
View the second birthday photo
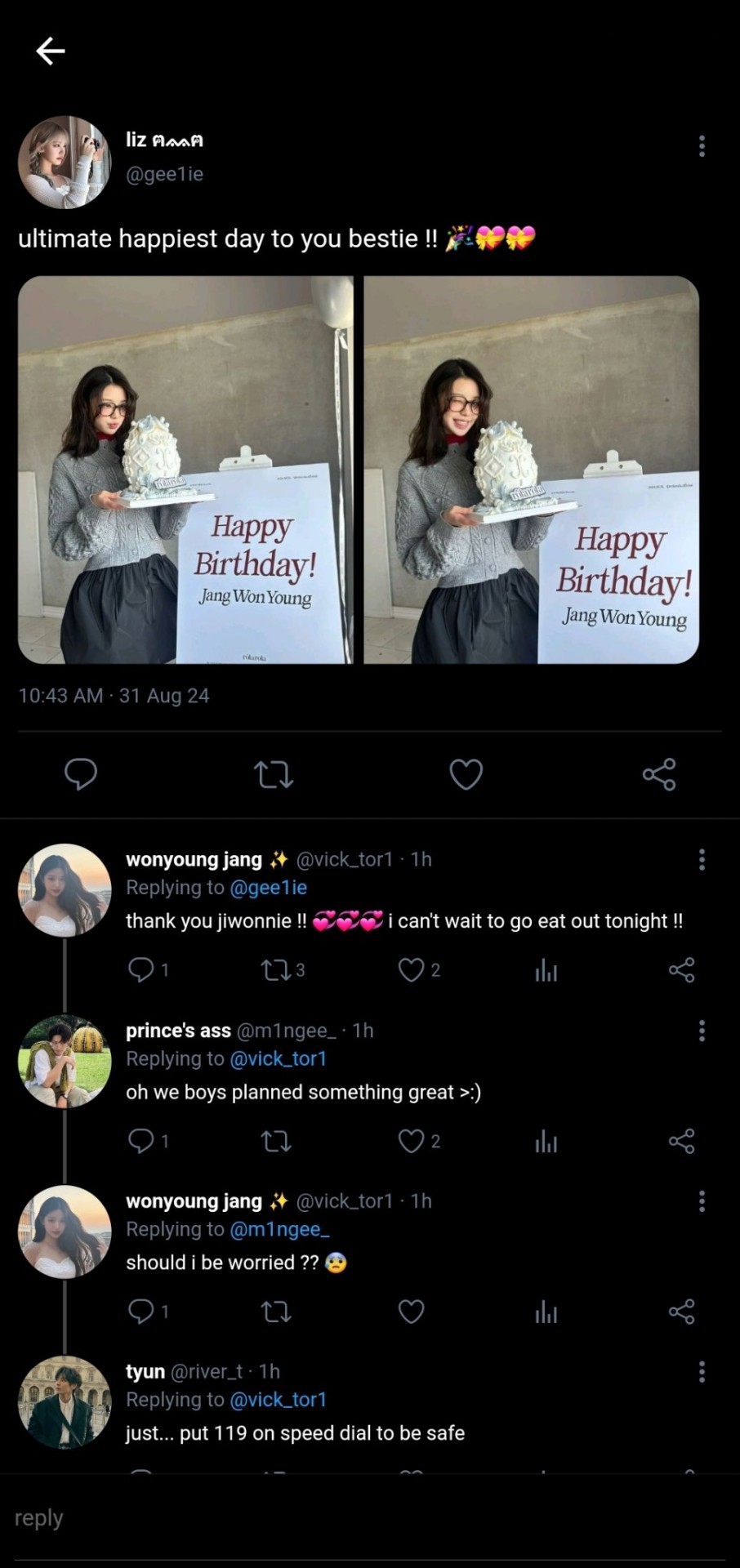[531, 470]
